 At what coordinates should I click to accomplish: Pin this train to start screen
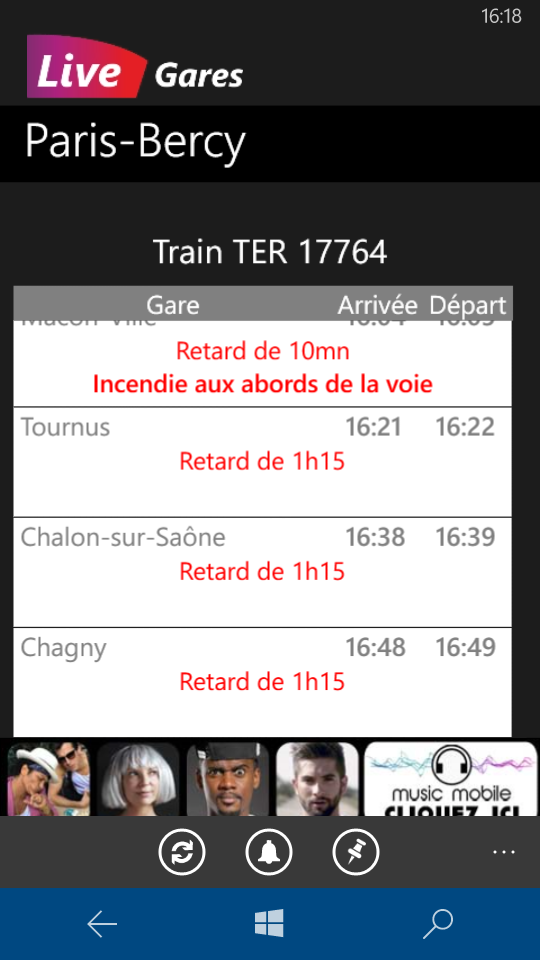click(356, 852)
